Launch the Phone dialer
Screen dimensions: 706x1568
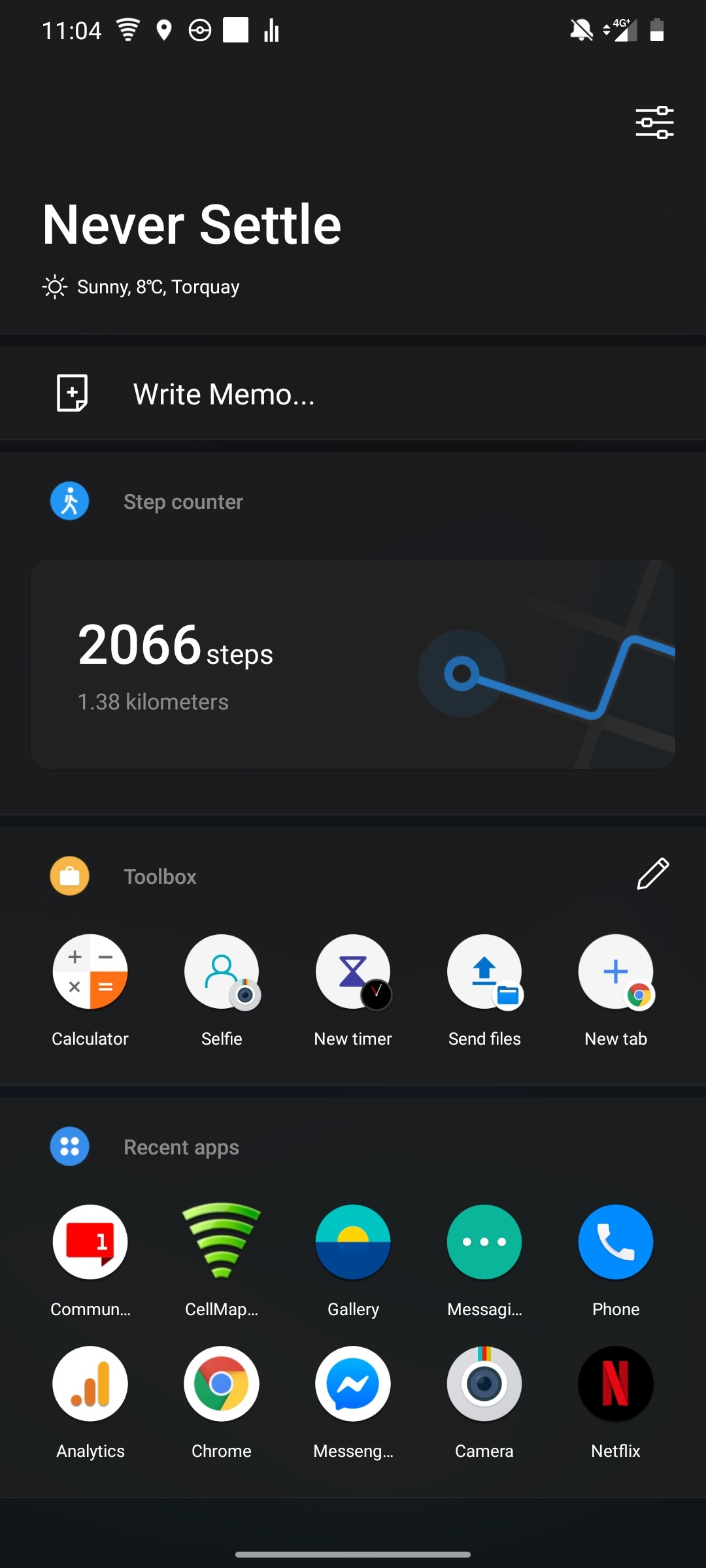616,1243
